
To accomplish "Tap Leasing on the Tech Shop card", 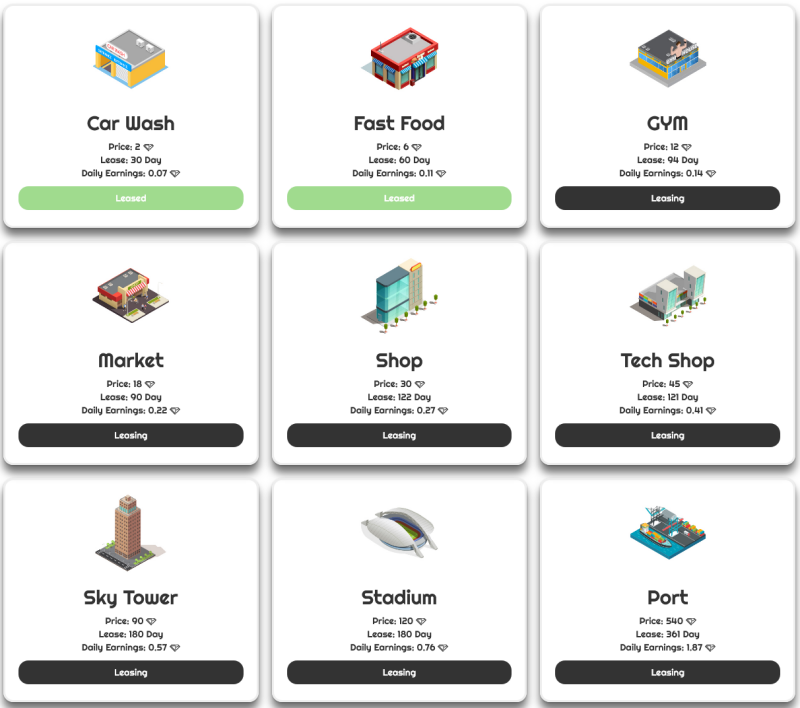I will pyautogui.click(x=667, y=435).
